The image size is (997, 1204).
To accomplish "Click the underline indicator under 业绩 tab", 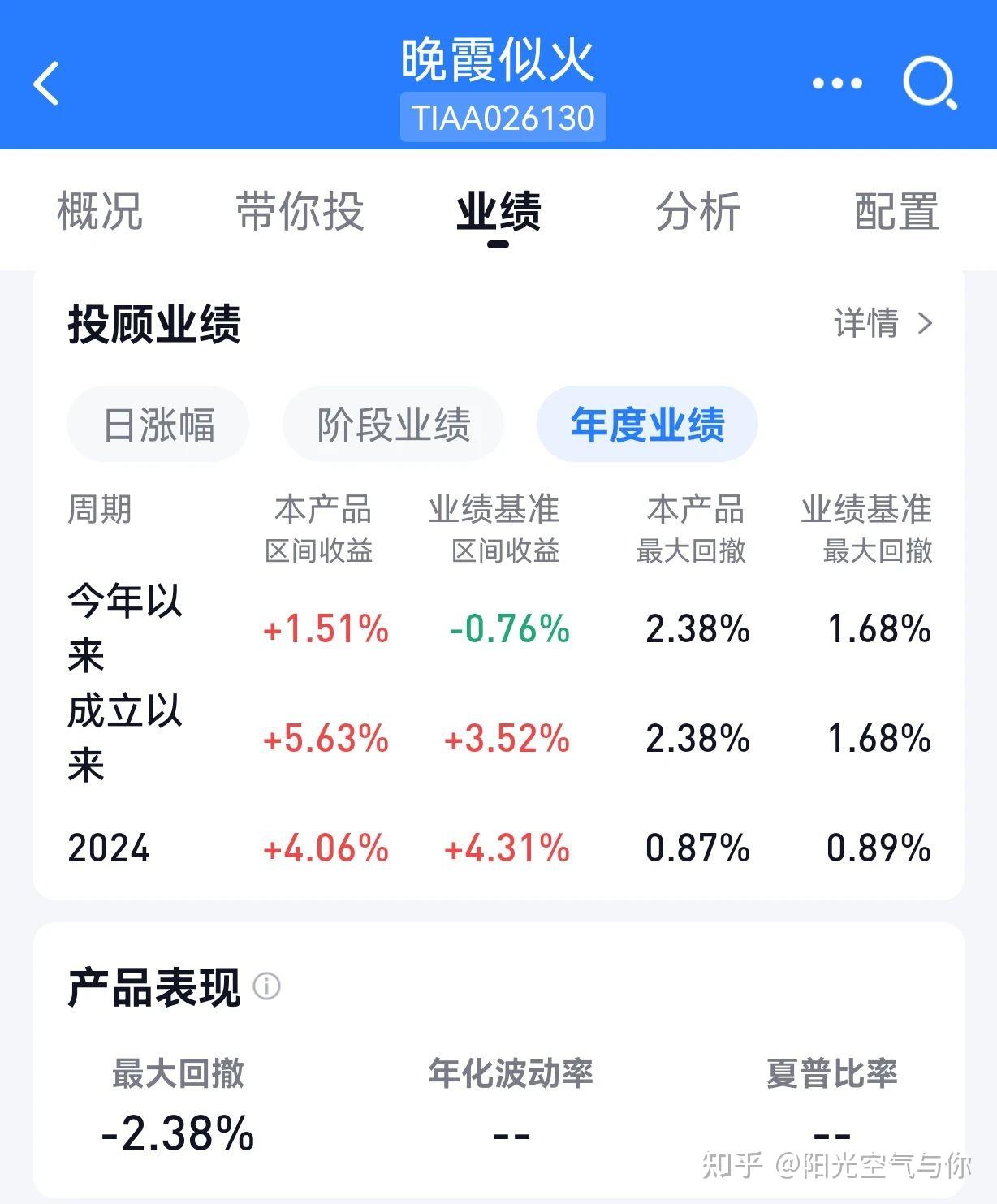I will [x=498, y=243].
